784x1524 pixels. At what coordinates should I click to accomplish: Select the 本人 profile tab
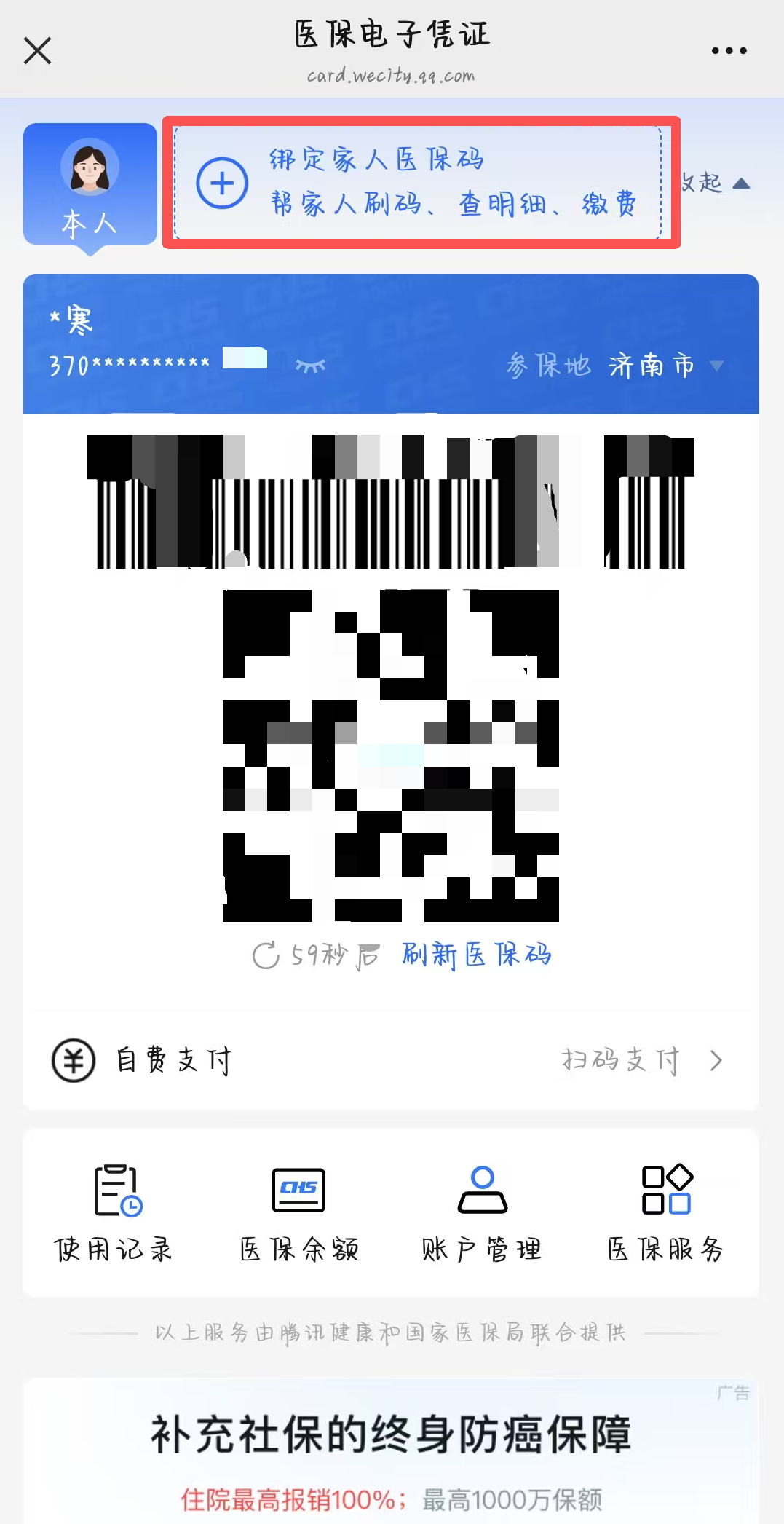[90, 184]
